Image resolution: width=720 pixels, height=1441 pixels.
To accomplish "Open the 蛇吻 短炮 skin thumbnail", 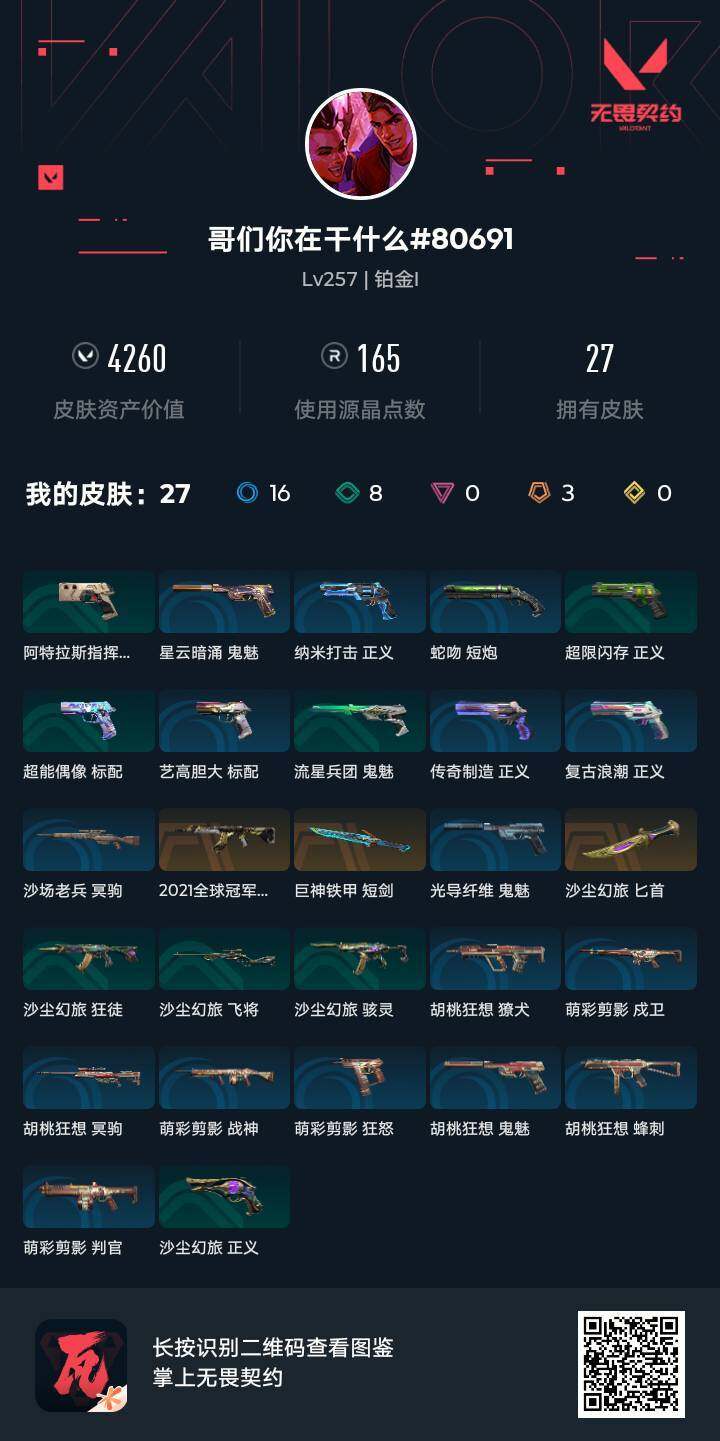I will pos(494,601).
